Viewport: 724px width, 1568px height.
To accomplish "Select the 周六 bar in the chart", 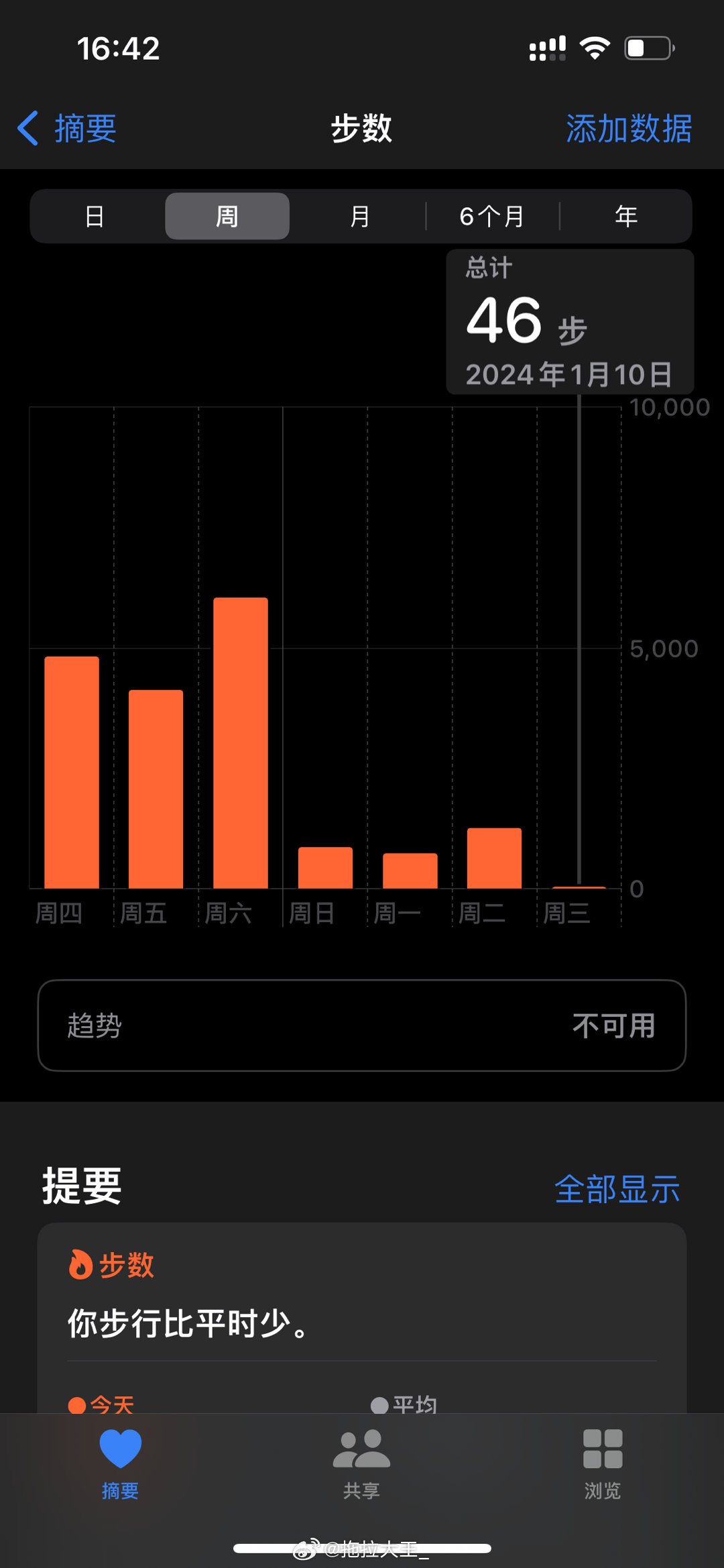I will [241, 743].
